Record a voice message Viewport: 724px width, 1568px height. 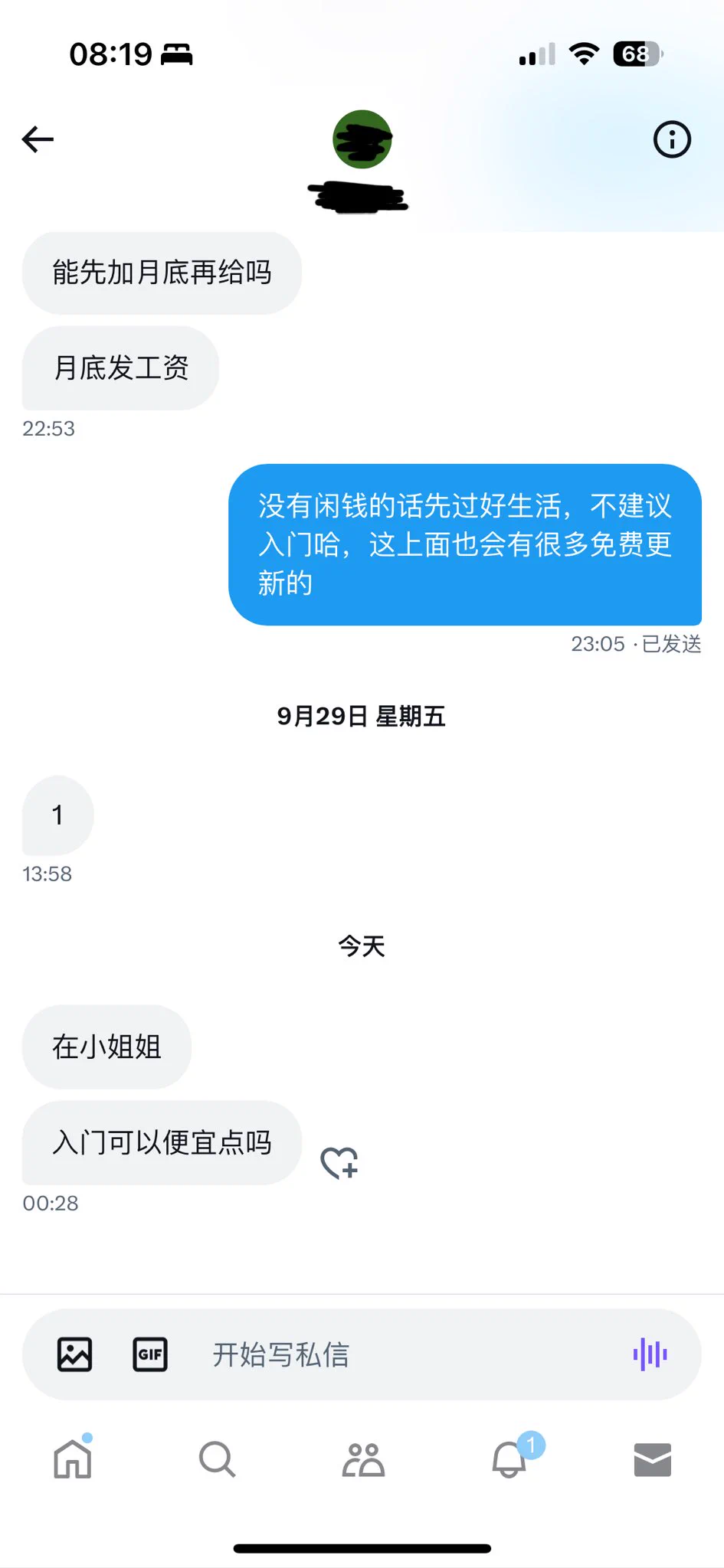(650, 1354)
